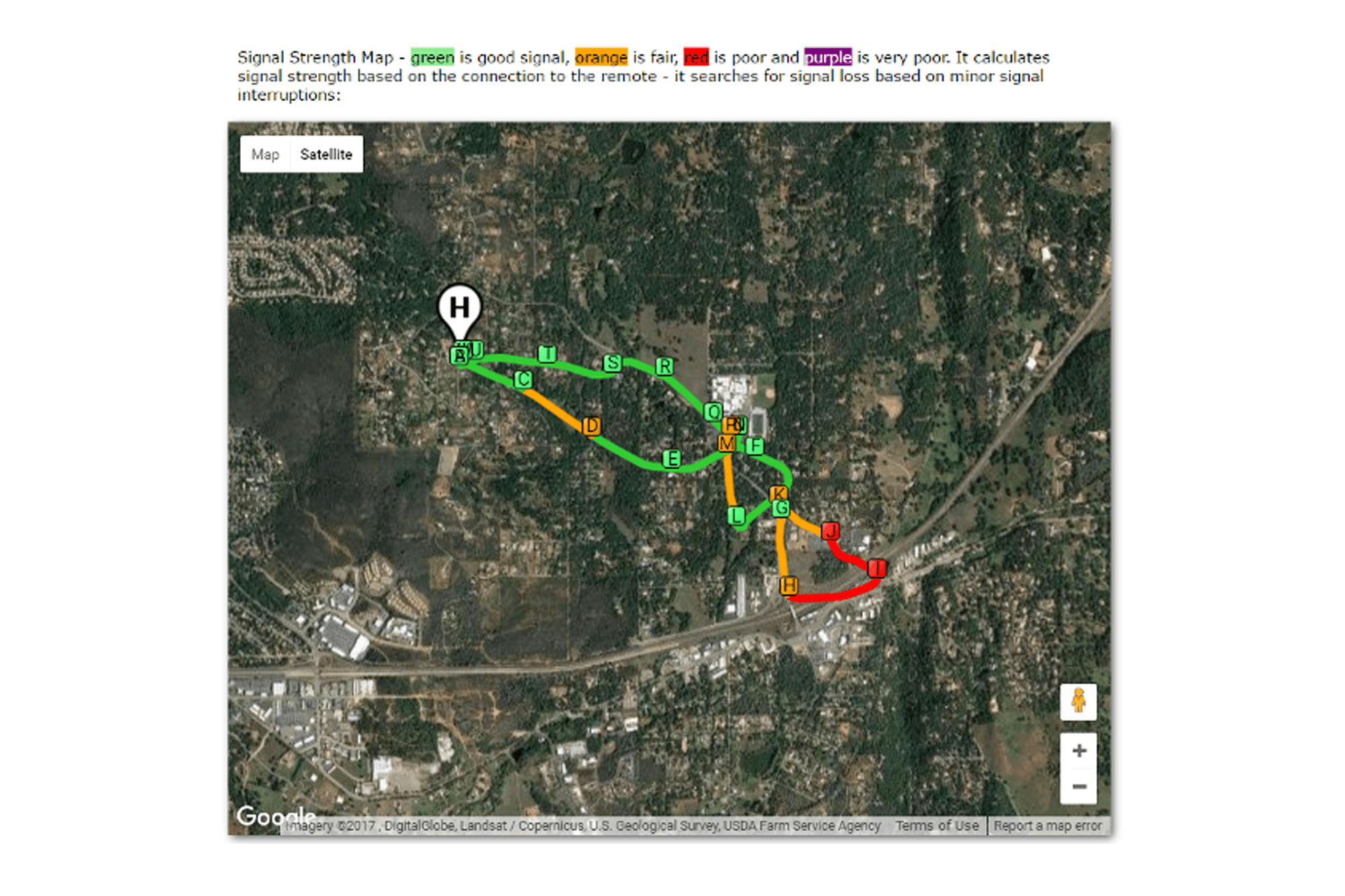Open Report a map error link
This screenshot has width=1345, height=896.
point(1047,826)
